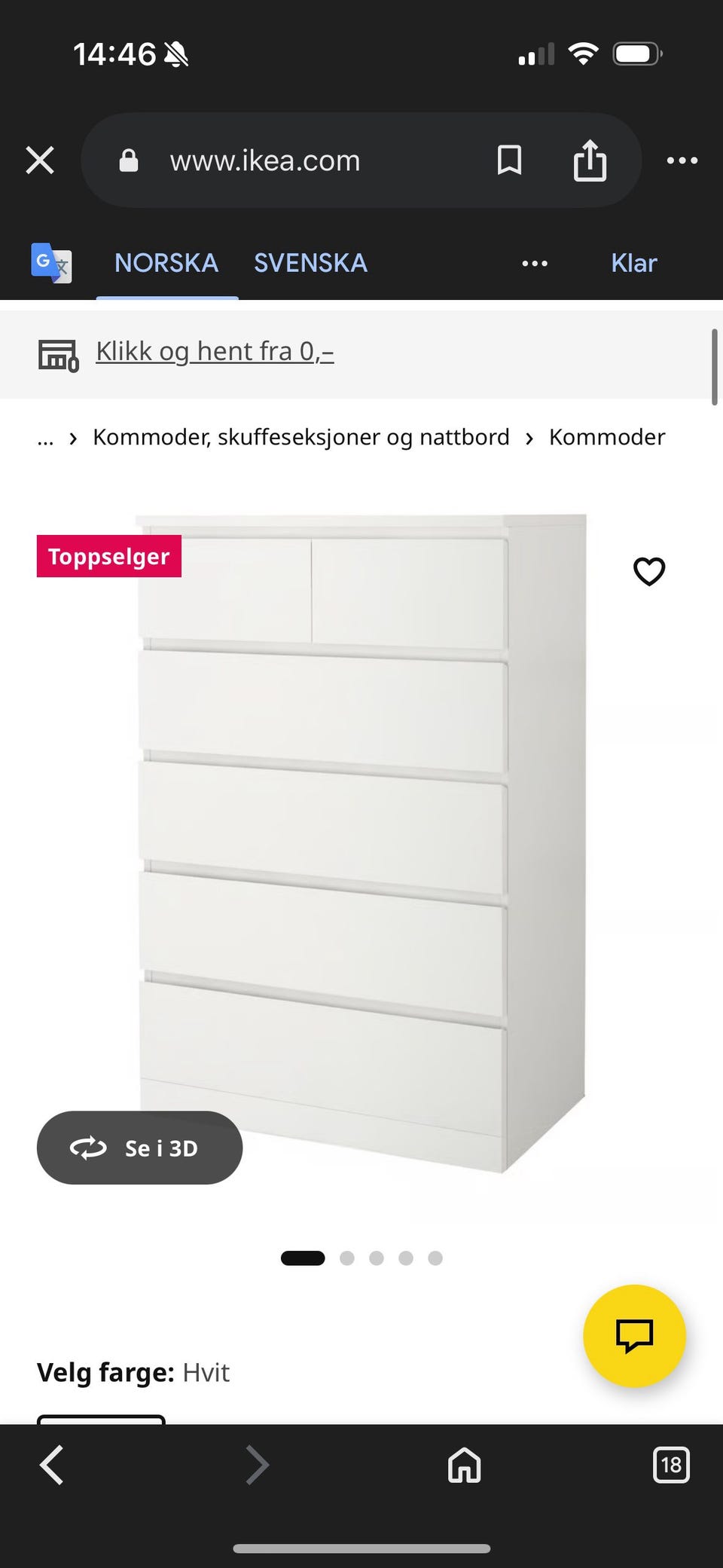Follow the Kommoder breadcrumb link
723x1568 pixels.
(607, 437)
